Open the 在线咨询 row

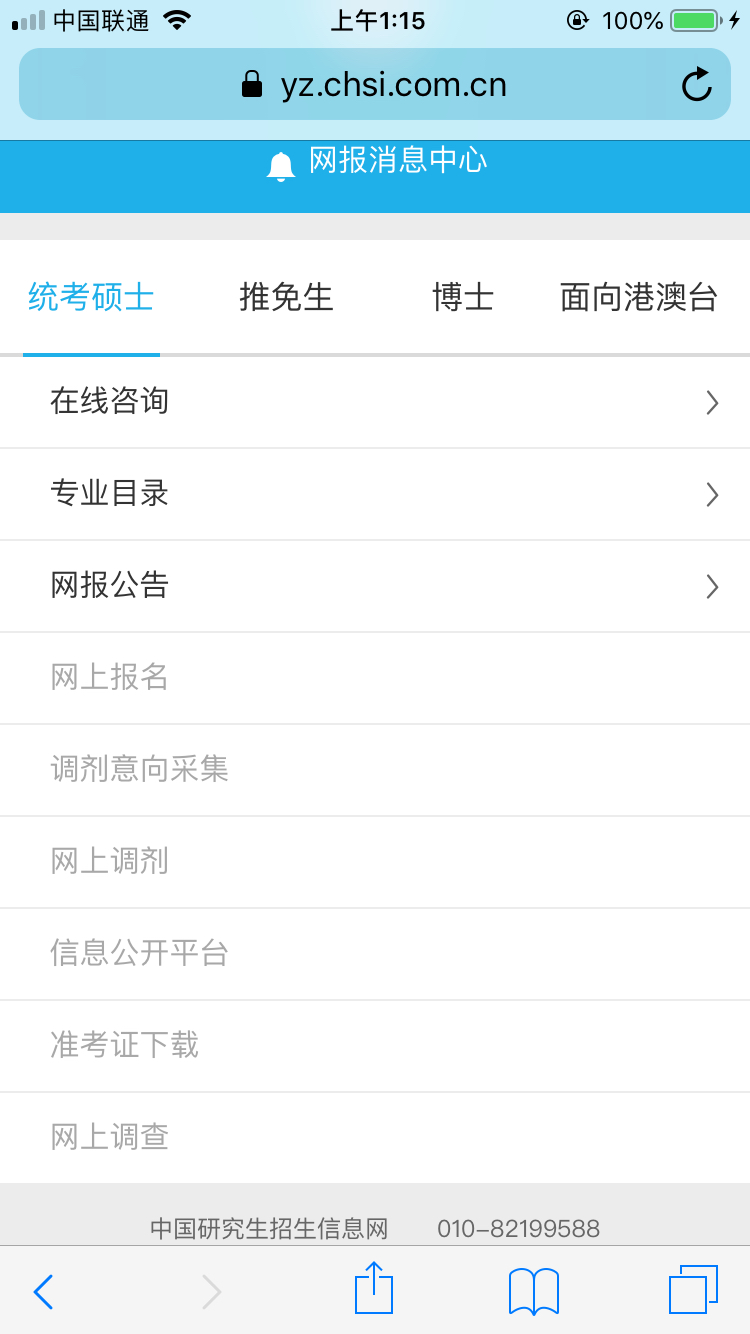(375, 402)
